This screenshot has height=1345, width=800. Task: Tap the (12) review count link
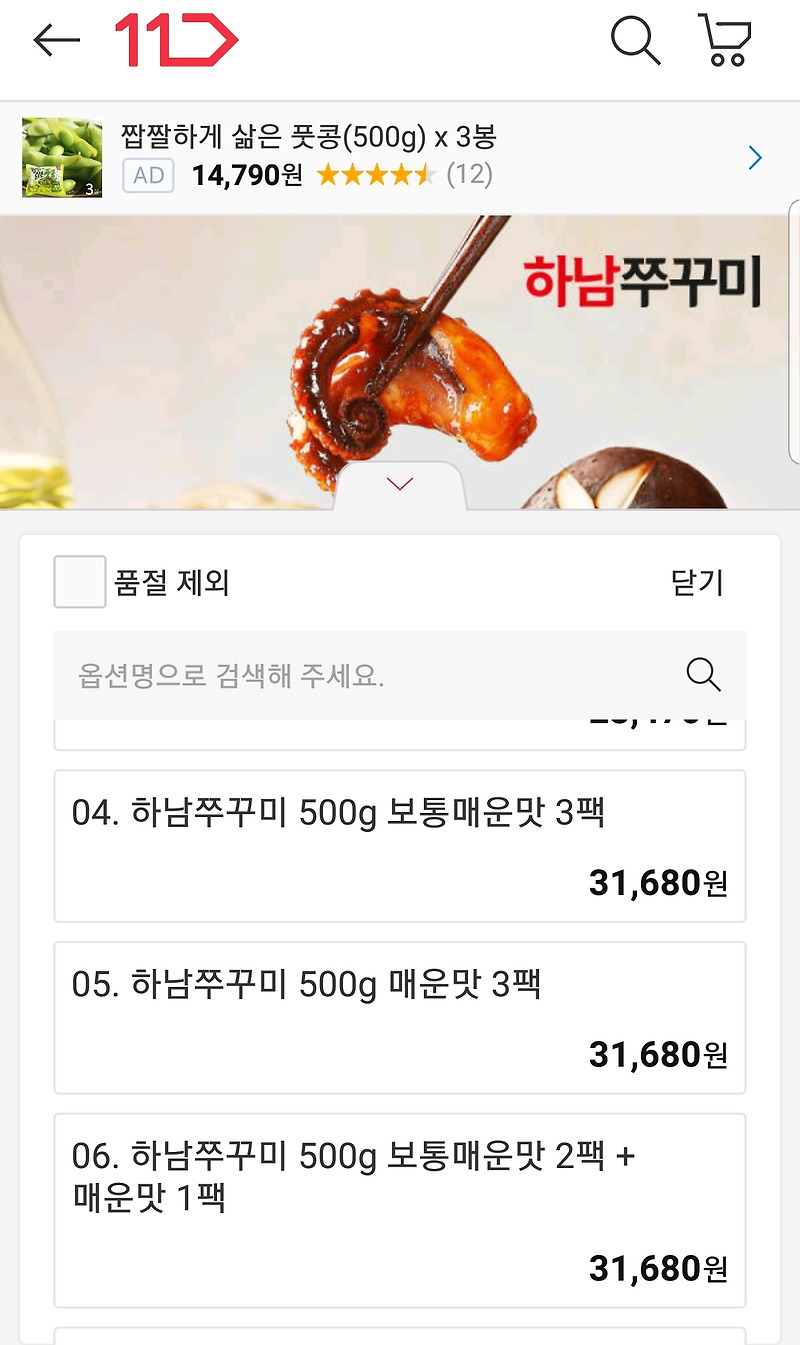pos(470,175)
